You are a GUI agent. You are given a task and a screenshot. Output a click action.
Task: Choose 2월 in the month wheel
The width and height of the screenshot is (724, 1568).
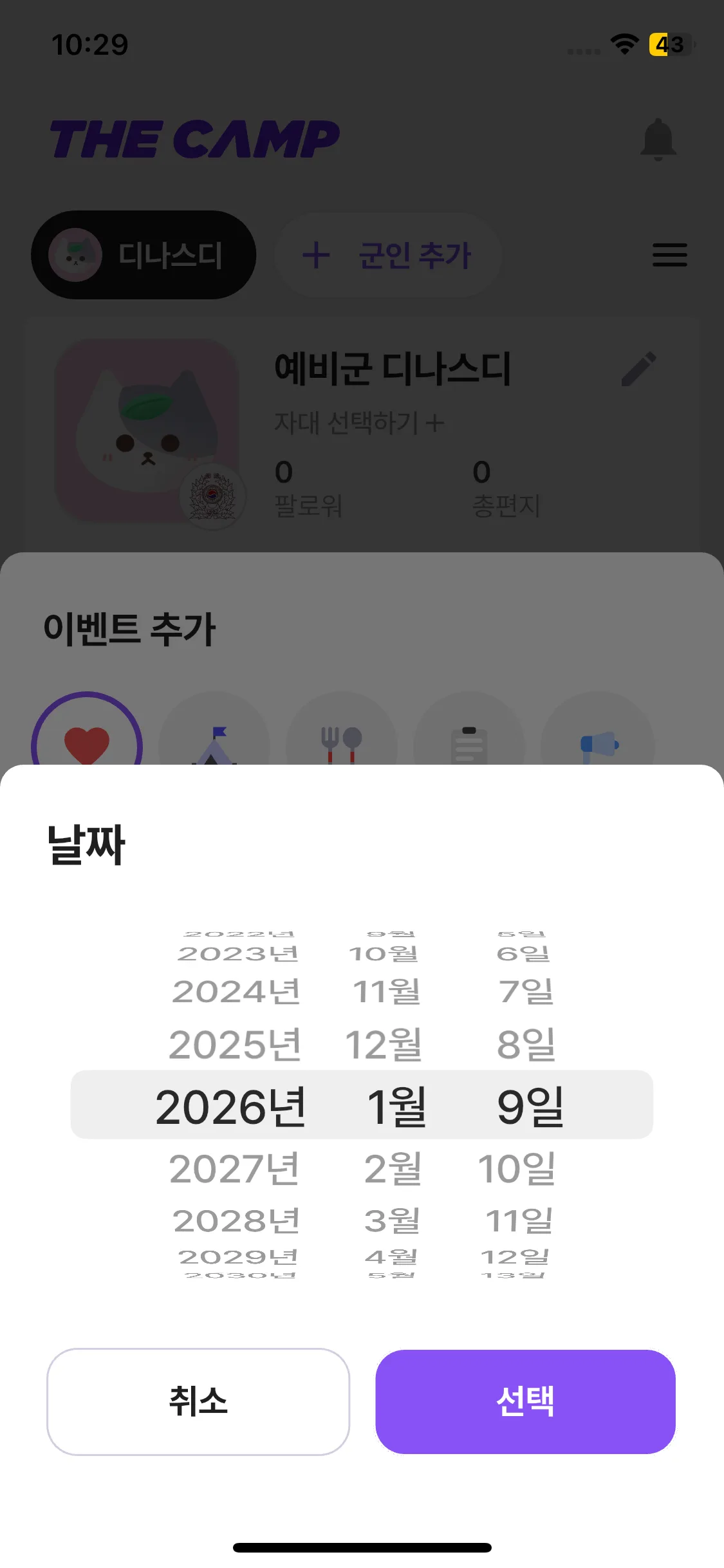tap(393, 1168)
